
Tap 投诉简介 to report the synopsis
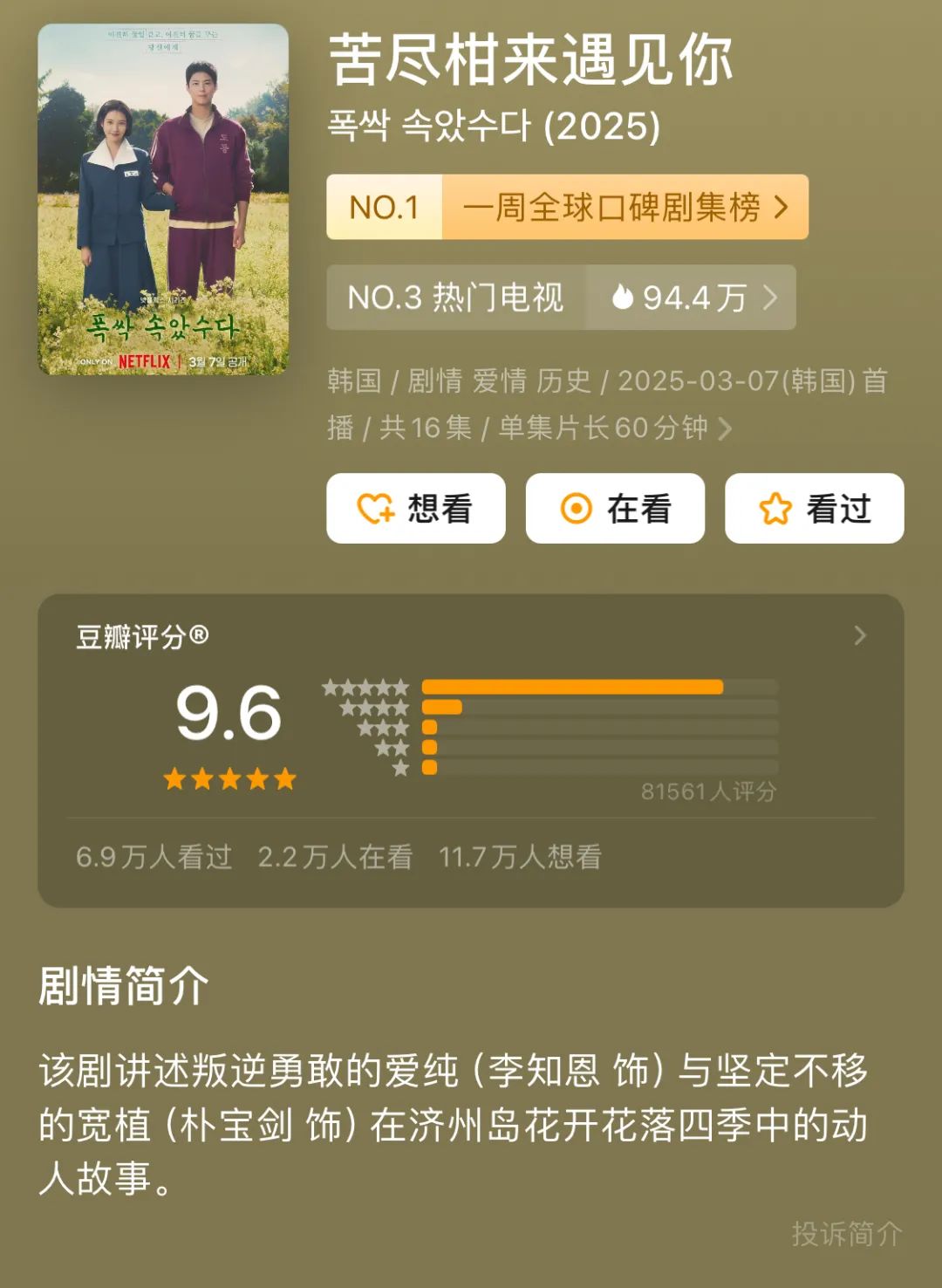coord(846,1233)
